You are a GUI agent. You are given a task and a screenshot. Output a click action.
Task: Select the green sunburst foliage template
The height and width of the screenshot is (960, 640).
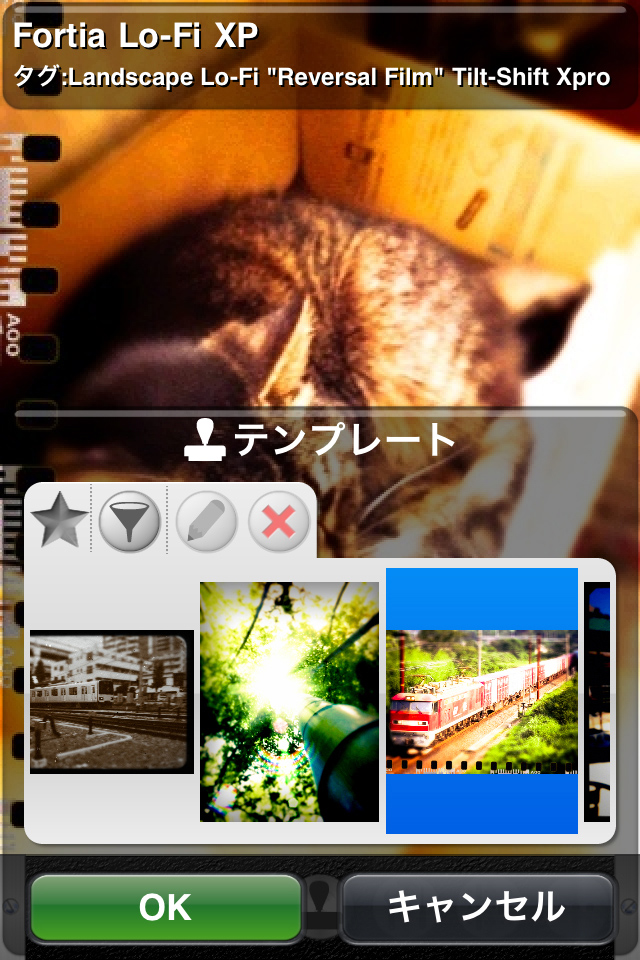coord(289,702)
